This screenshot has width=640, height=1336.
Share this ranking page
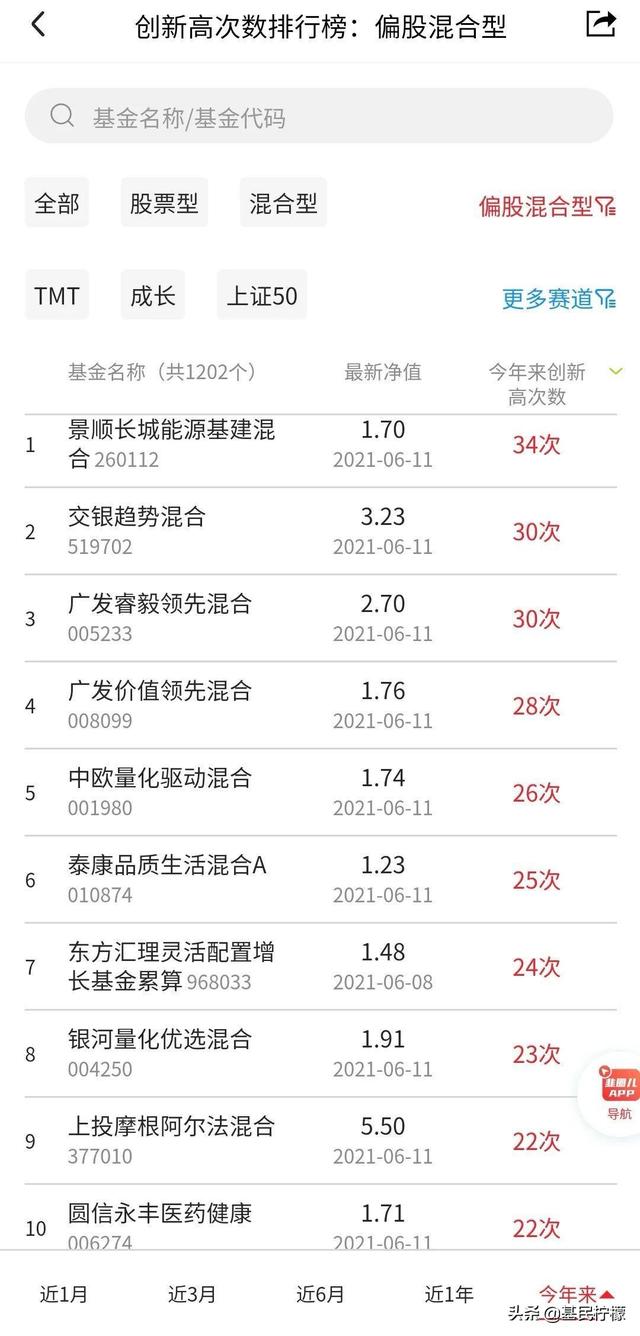click(x=600, y=24)
